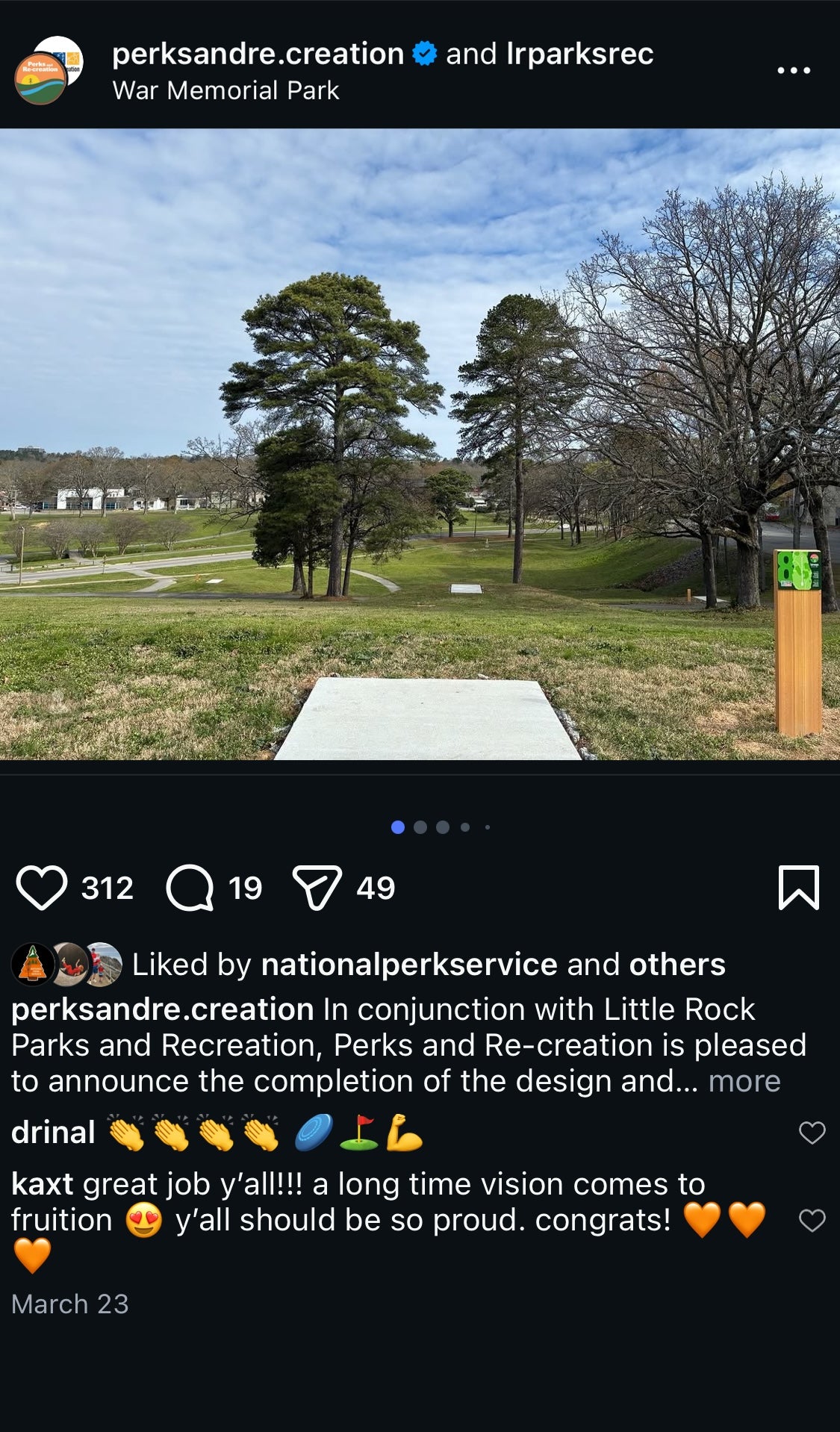Open the comments on this post
The width and height of the screenshot is (840, 1432).
190,888
